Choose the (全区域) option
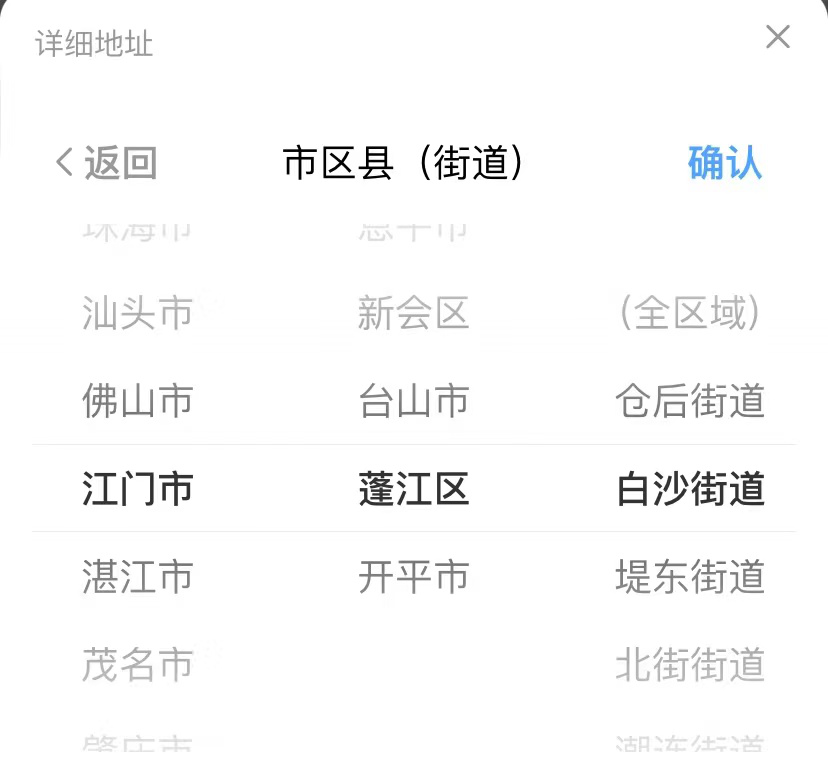The width and height of the screenshot is (828, 778). (x=690, y=314)
